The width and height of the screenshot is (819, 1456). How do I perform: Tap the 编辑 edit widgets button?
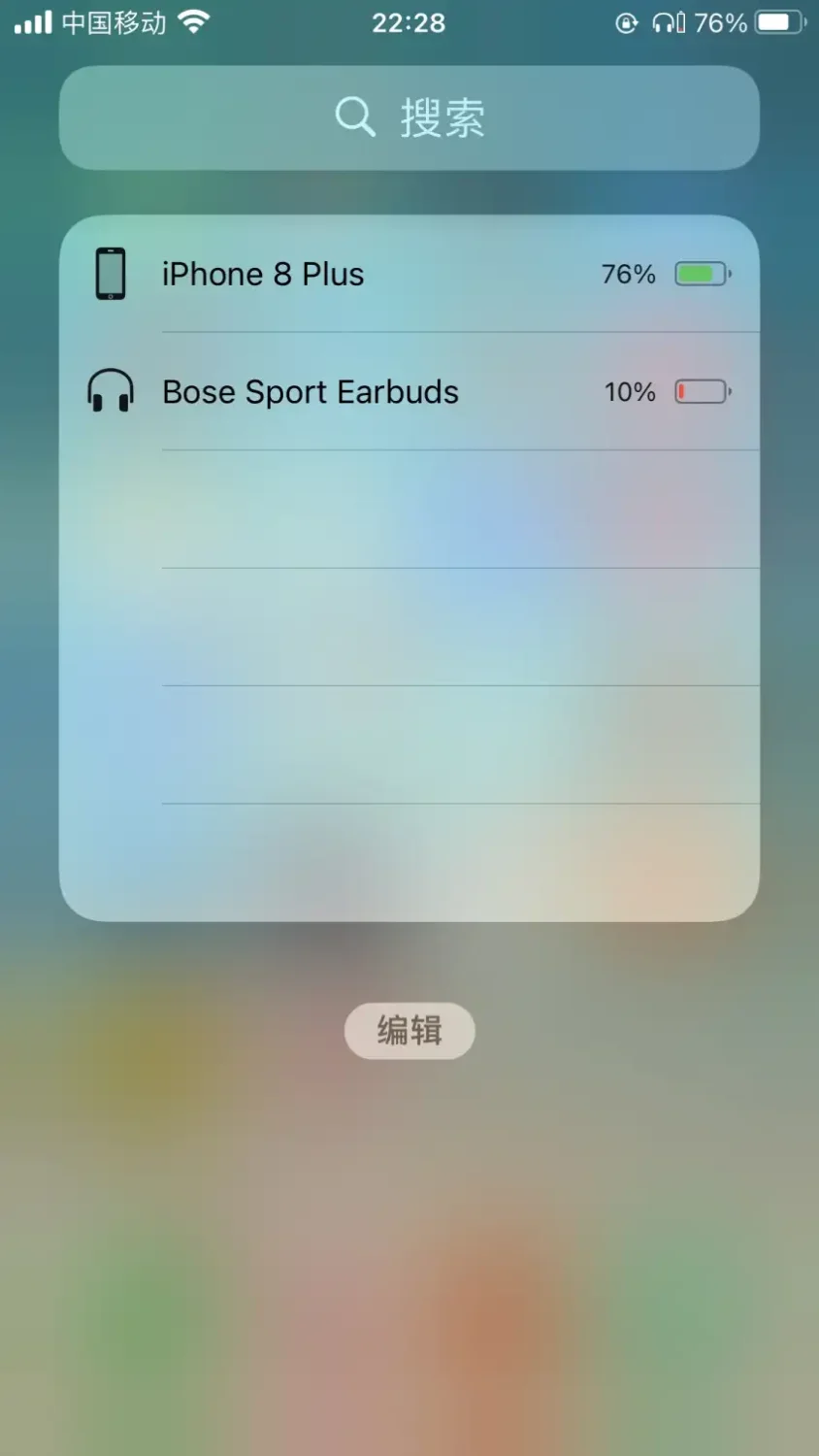click(x=409, y=1030)
